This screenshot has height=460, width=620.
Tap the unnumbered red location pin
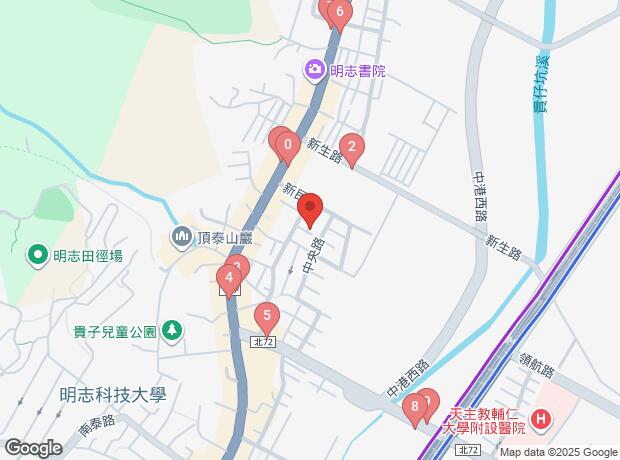point(310,209)
